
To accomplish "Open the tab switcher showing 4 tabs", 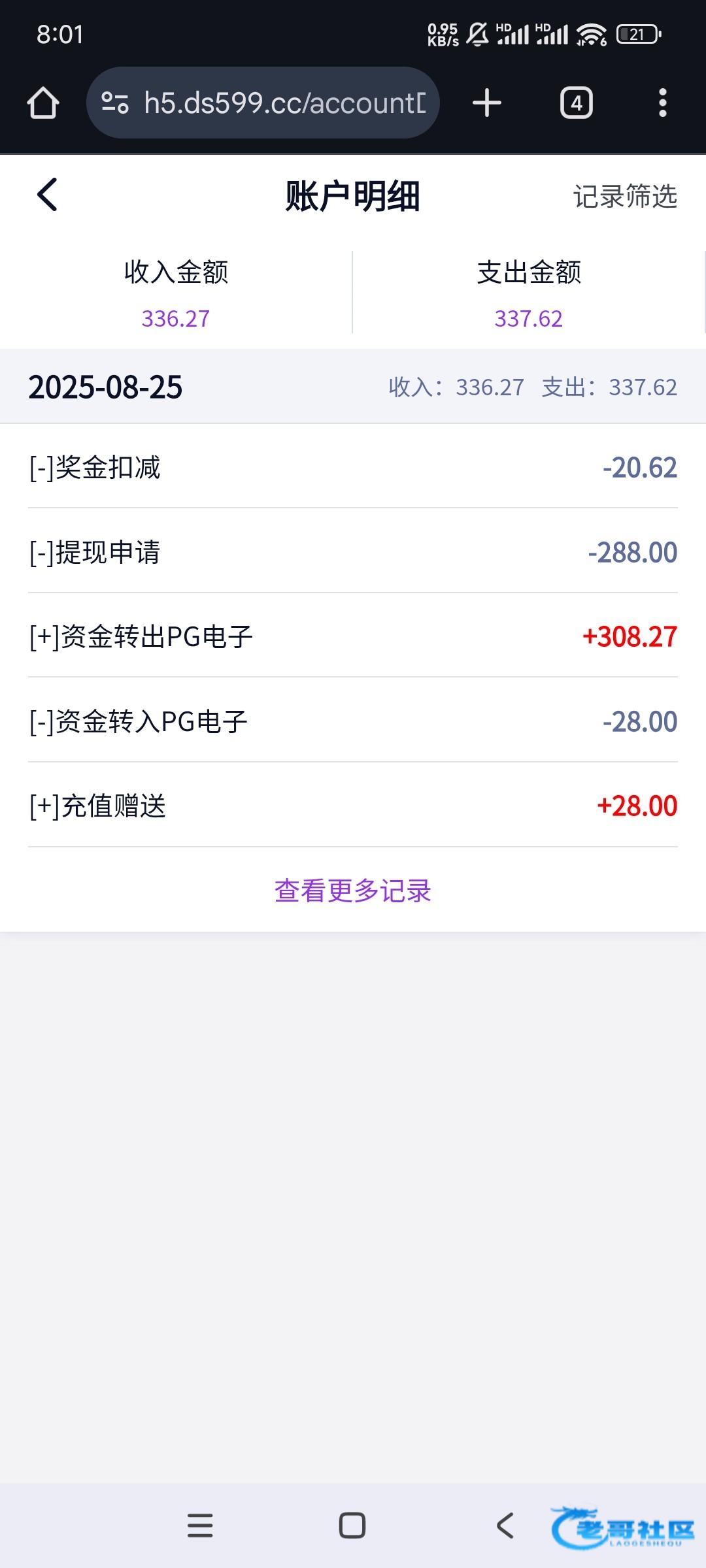I will coord(577,103).
